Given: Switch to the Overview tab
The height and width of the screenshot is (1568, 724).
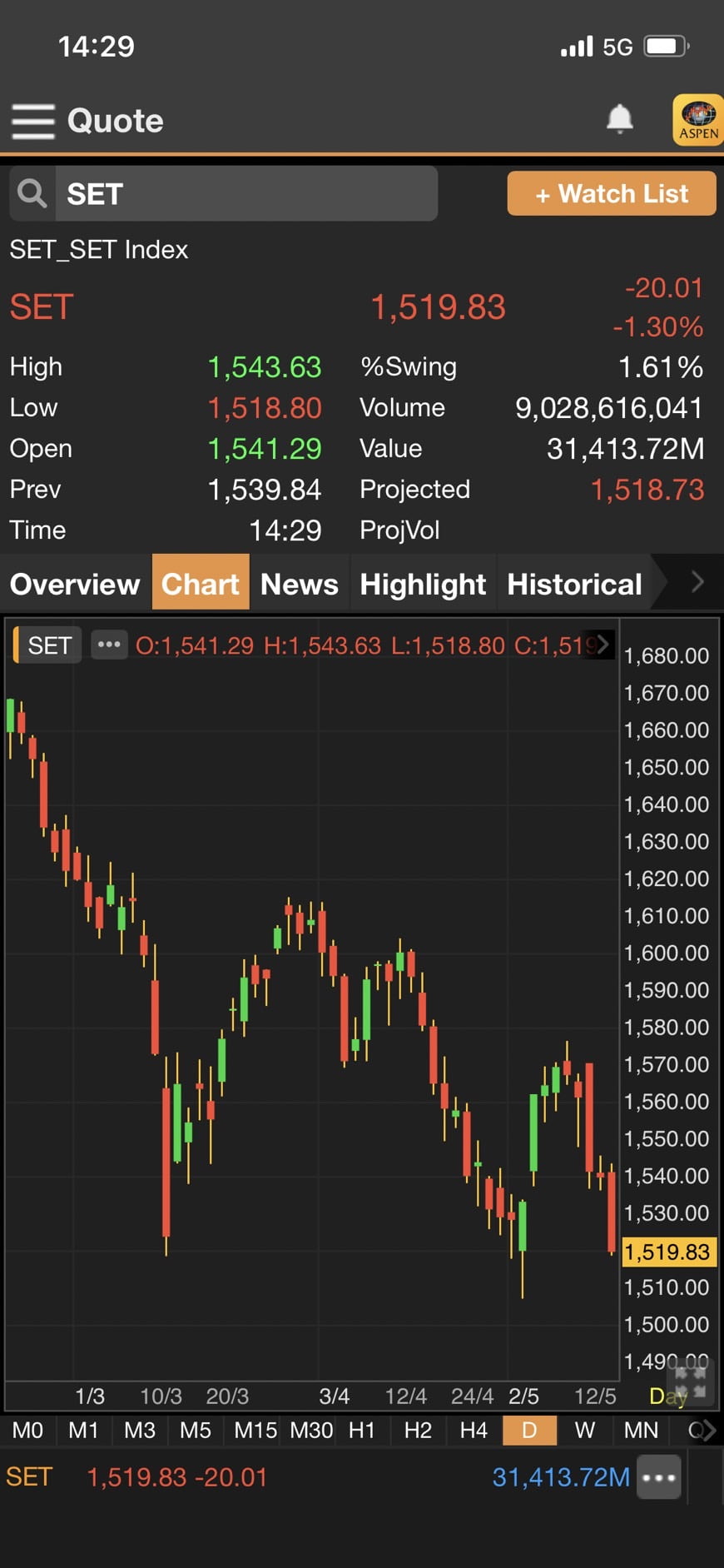Looking at the screenshot, I should (75, 584).
